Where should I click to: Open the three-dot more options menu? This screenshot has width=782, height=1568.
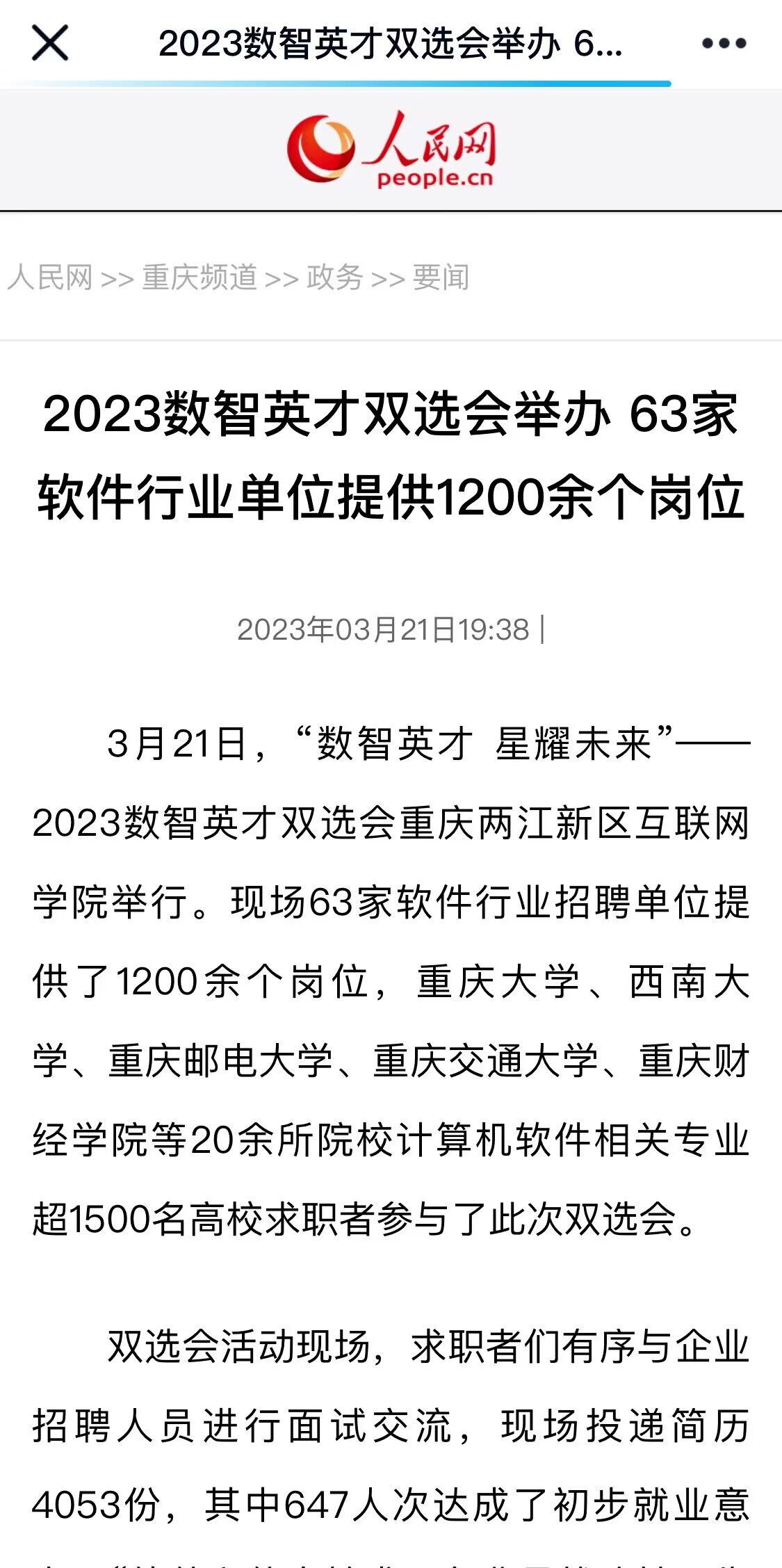tap(724, 43)
